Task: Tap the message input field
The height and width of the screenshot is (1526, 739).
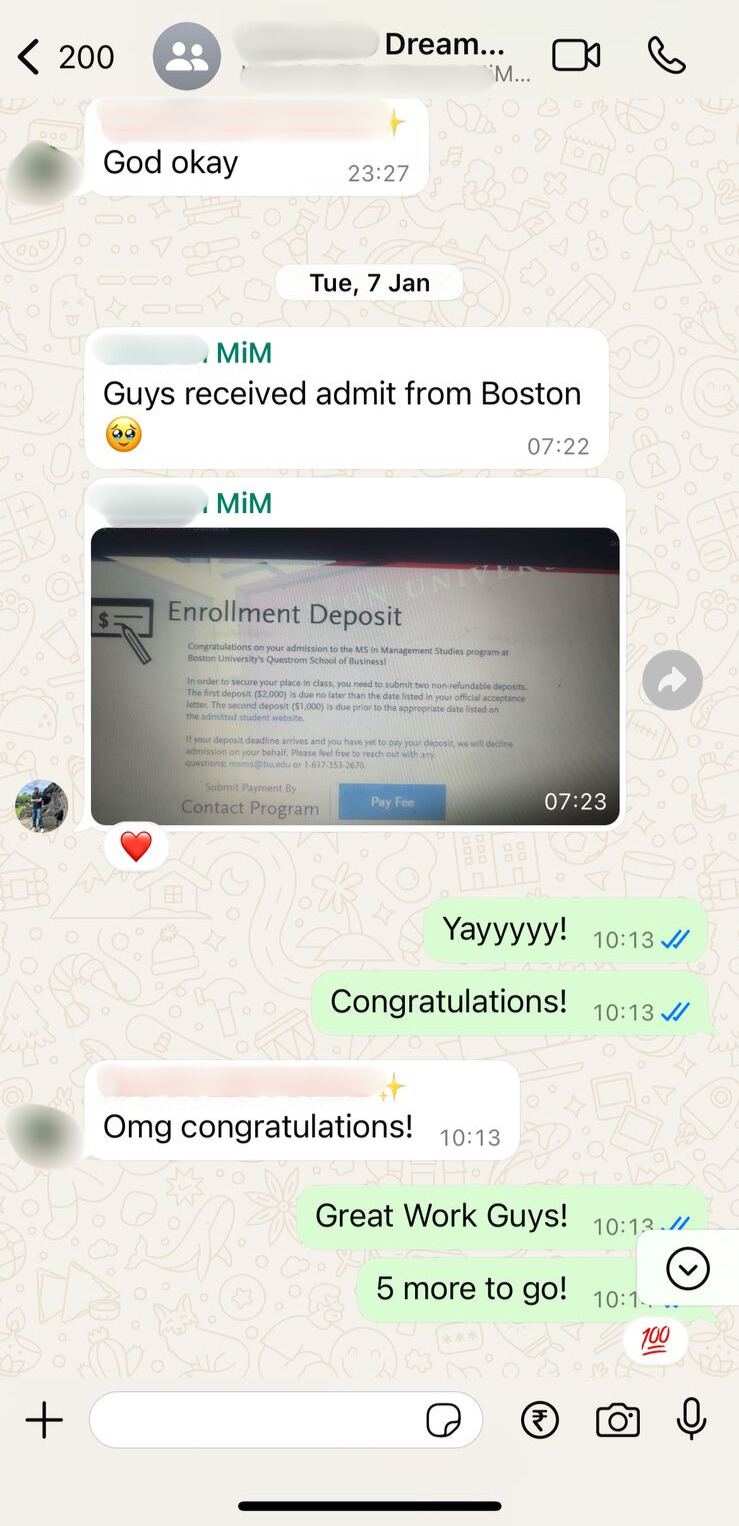Action: (255, 1420)
